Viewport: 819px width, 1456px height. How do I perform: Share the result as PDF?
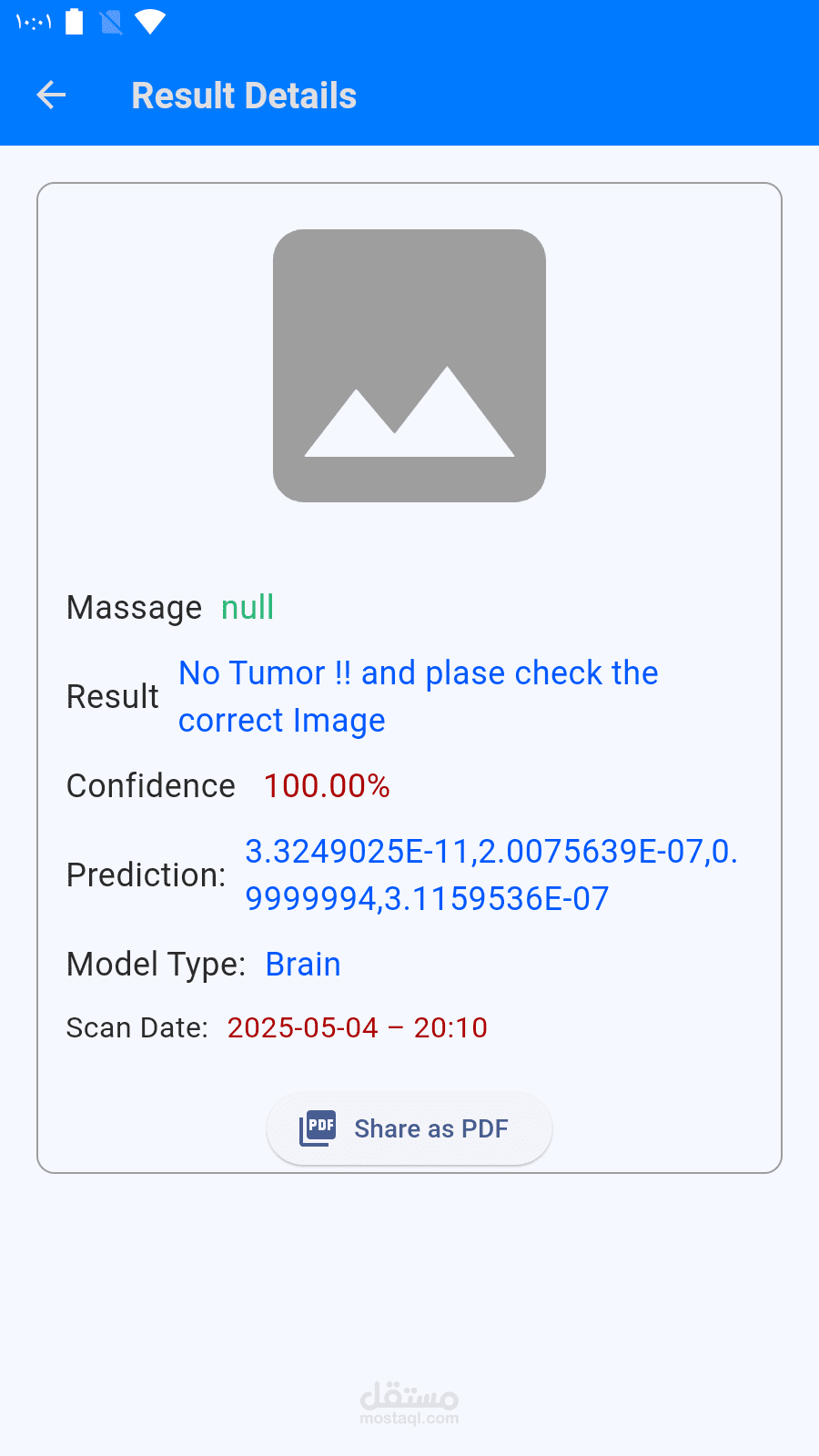point(409,1128)
